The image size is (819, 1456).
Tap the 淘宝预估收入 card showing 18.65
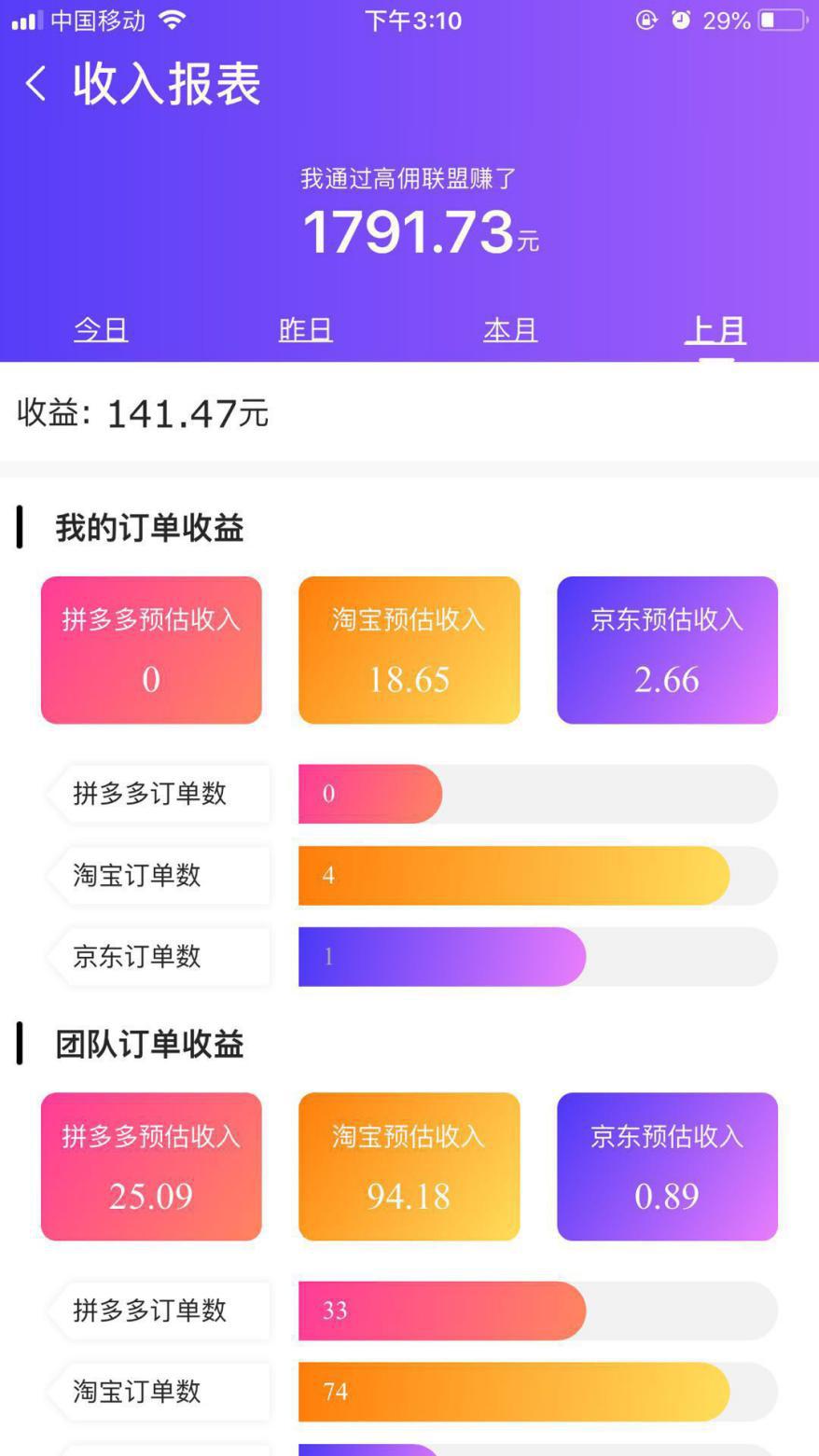tap(409, 649)
